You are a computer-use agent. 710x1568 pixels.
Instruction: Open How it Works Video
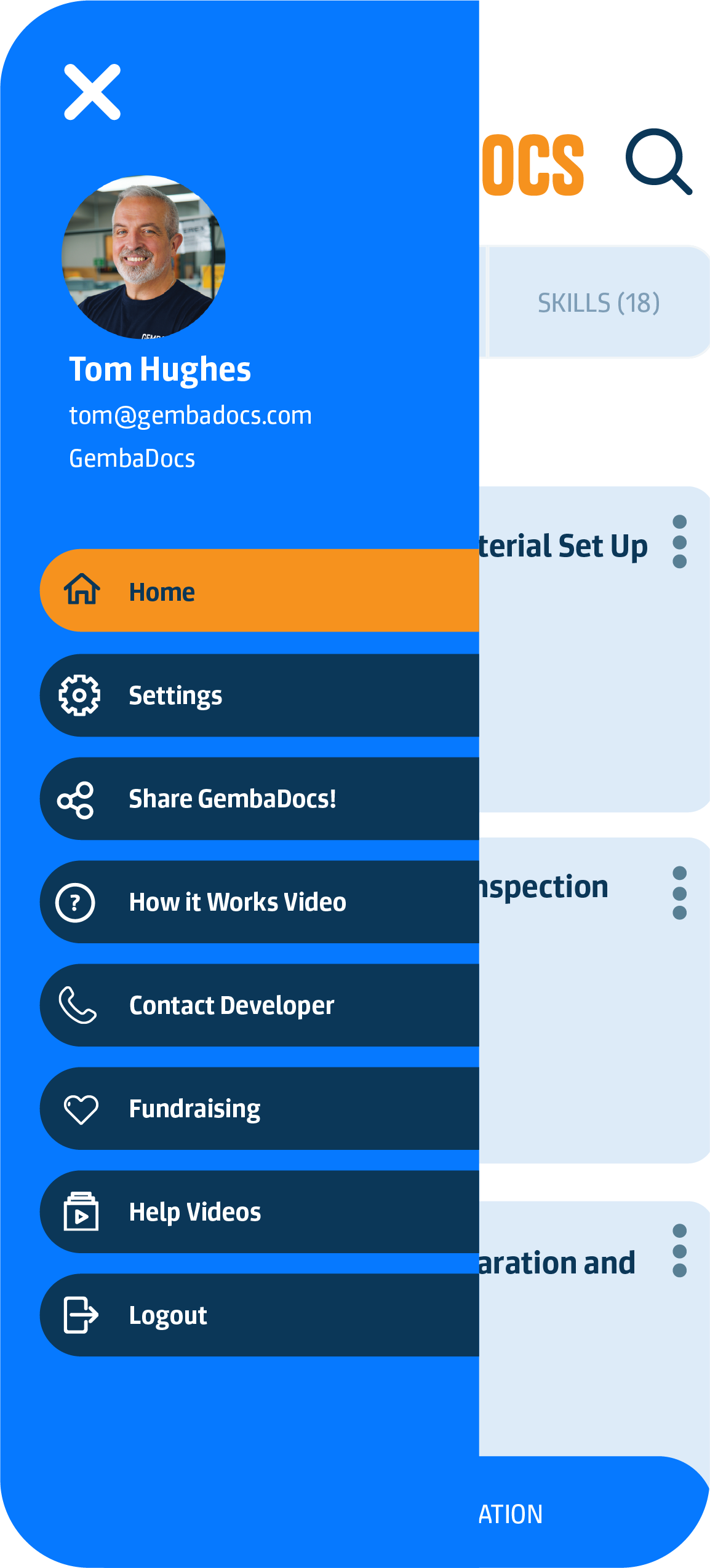(x=258, y=902)
